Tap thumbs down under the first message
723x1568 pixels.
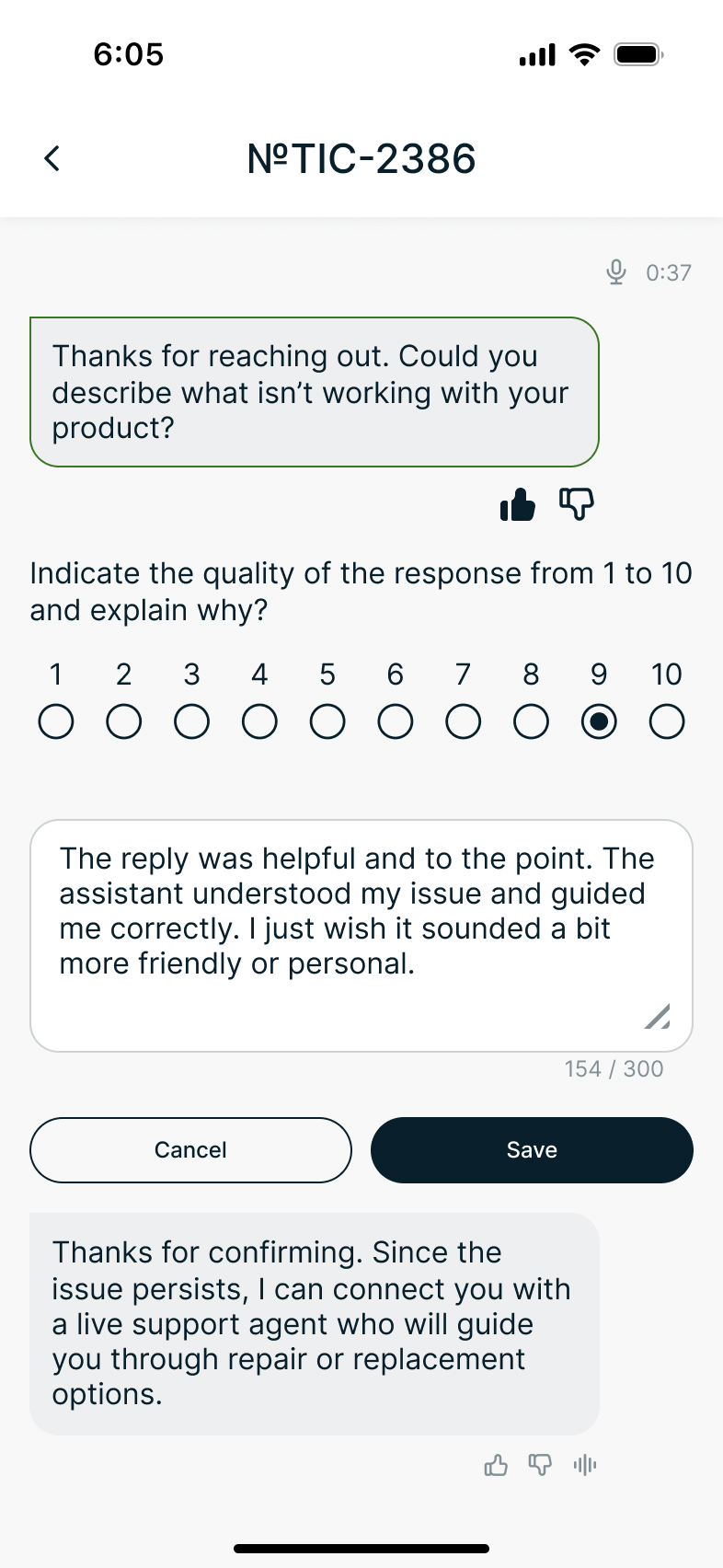(x=577, y=504)
